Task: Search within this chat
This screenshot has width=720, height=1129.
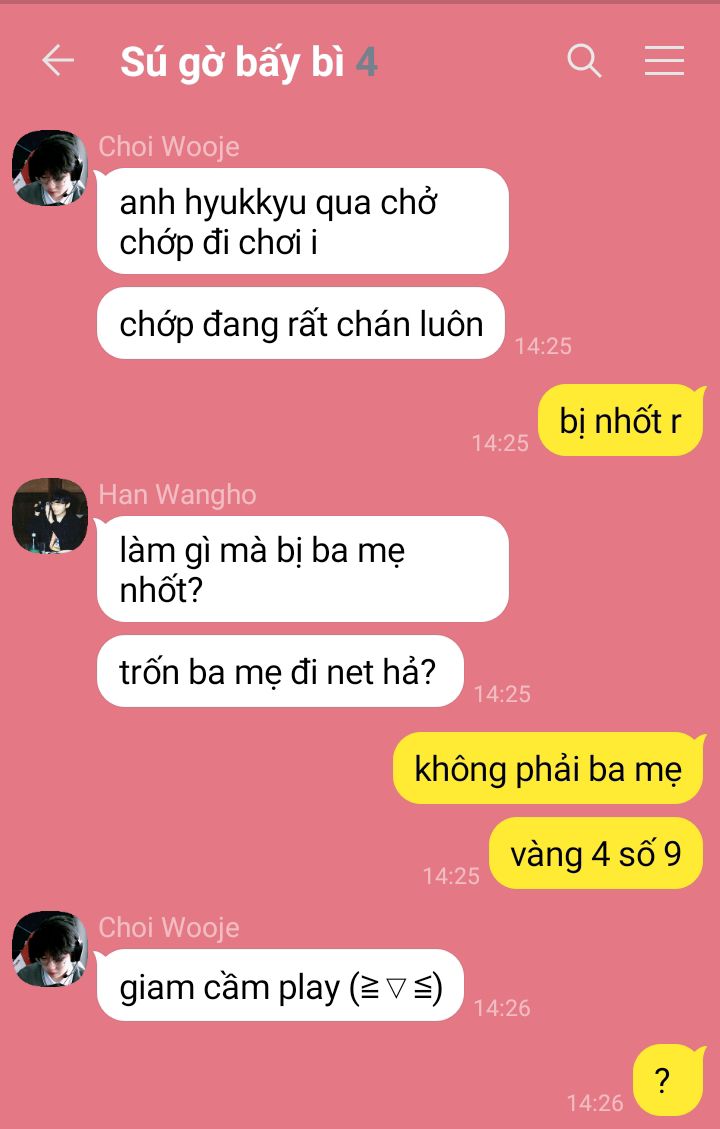Action: 584,61
